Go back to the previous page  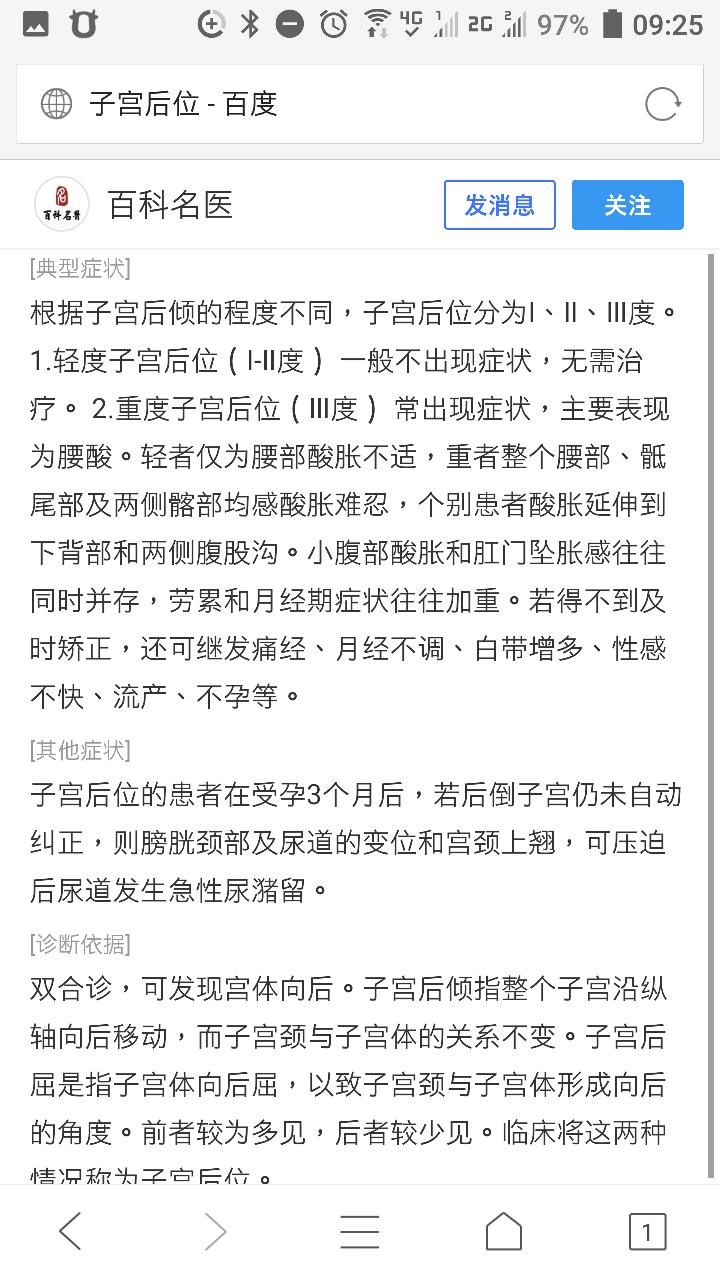[x=70, y=1232]
